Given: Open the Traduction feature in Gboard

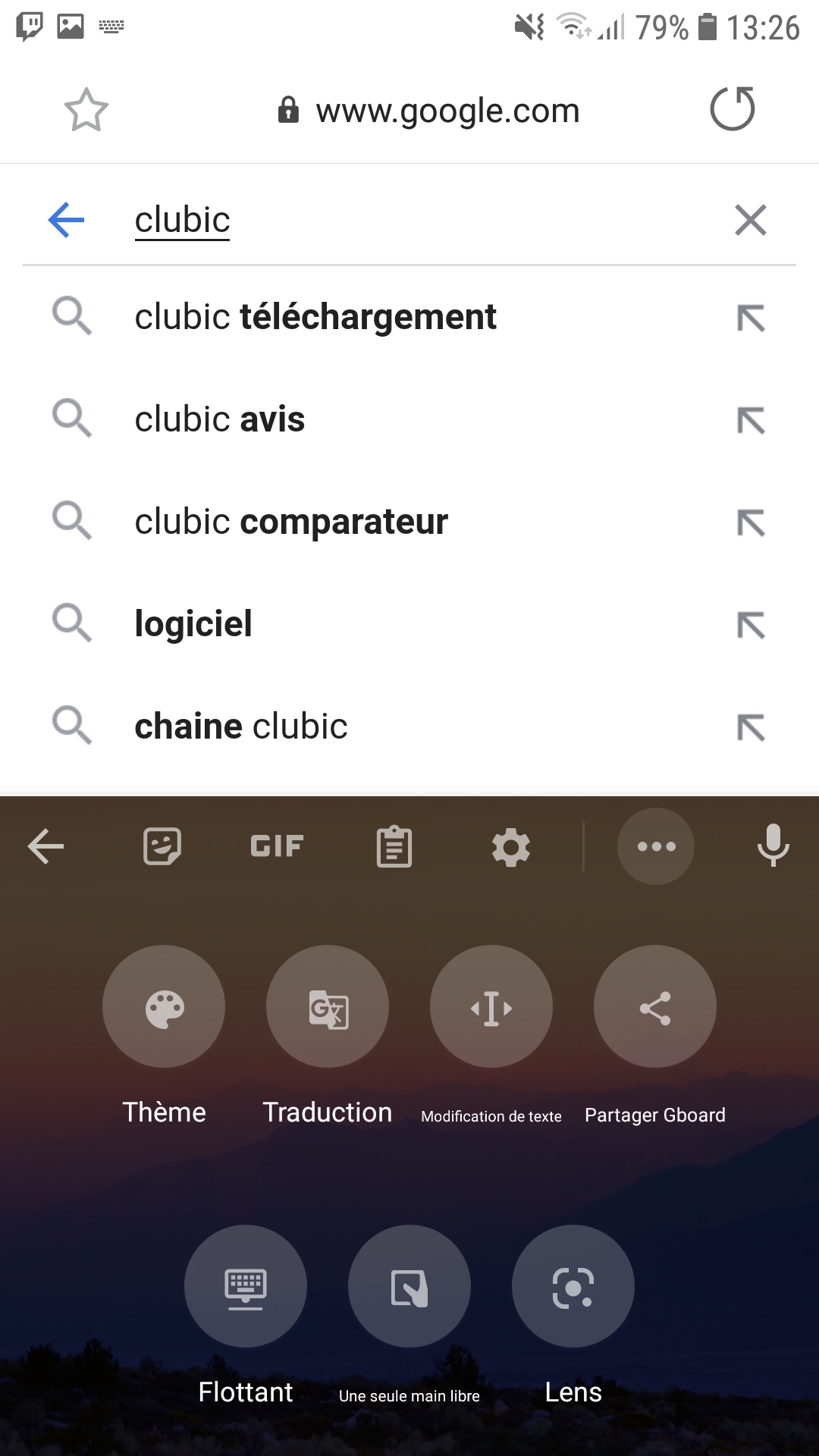Looking at the screenshot, I should [328, 1006].
